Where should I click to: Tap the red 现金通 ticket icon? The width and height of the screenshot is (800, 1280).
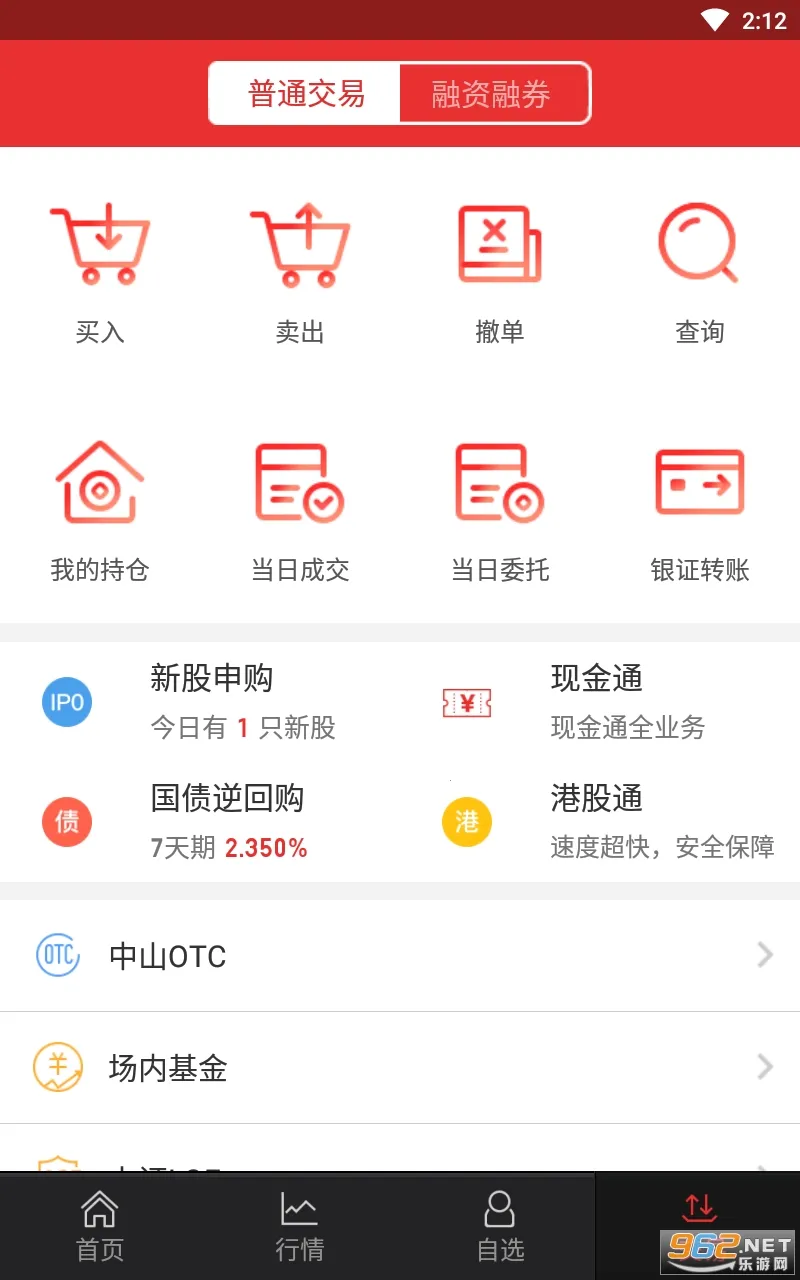click(466, 702)
